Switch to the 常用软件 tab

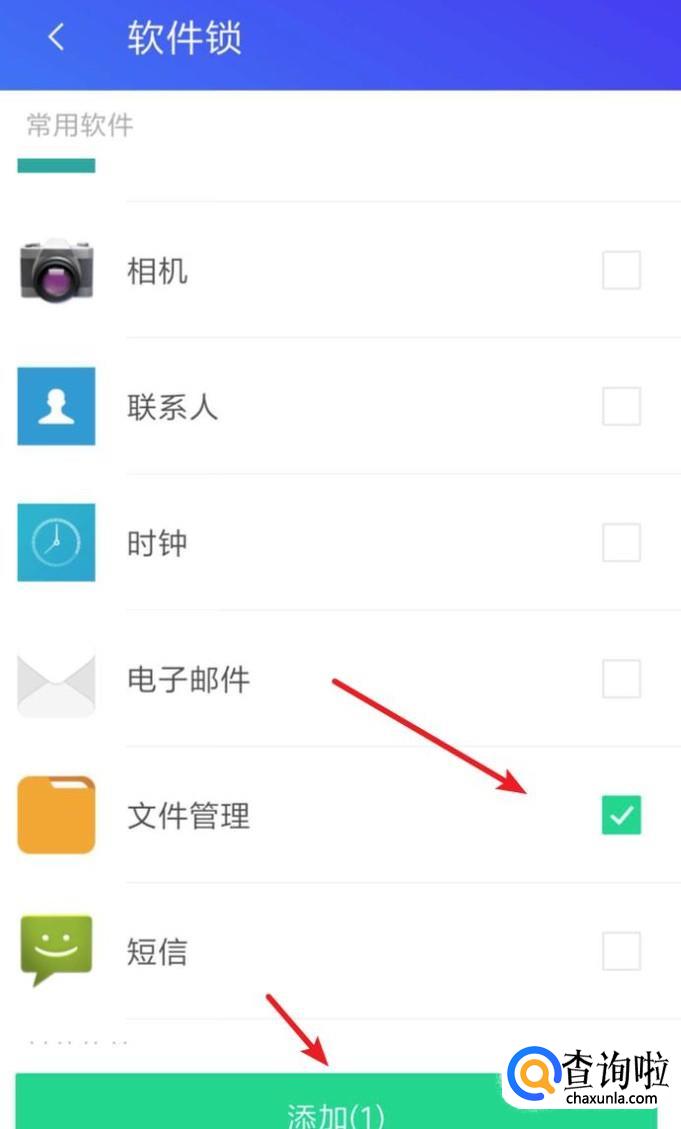coord(80,125)
